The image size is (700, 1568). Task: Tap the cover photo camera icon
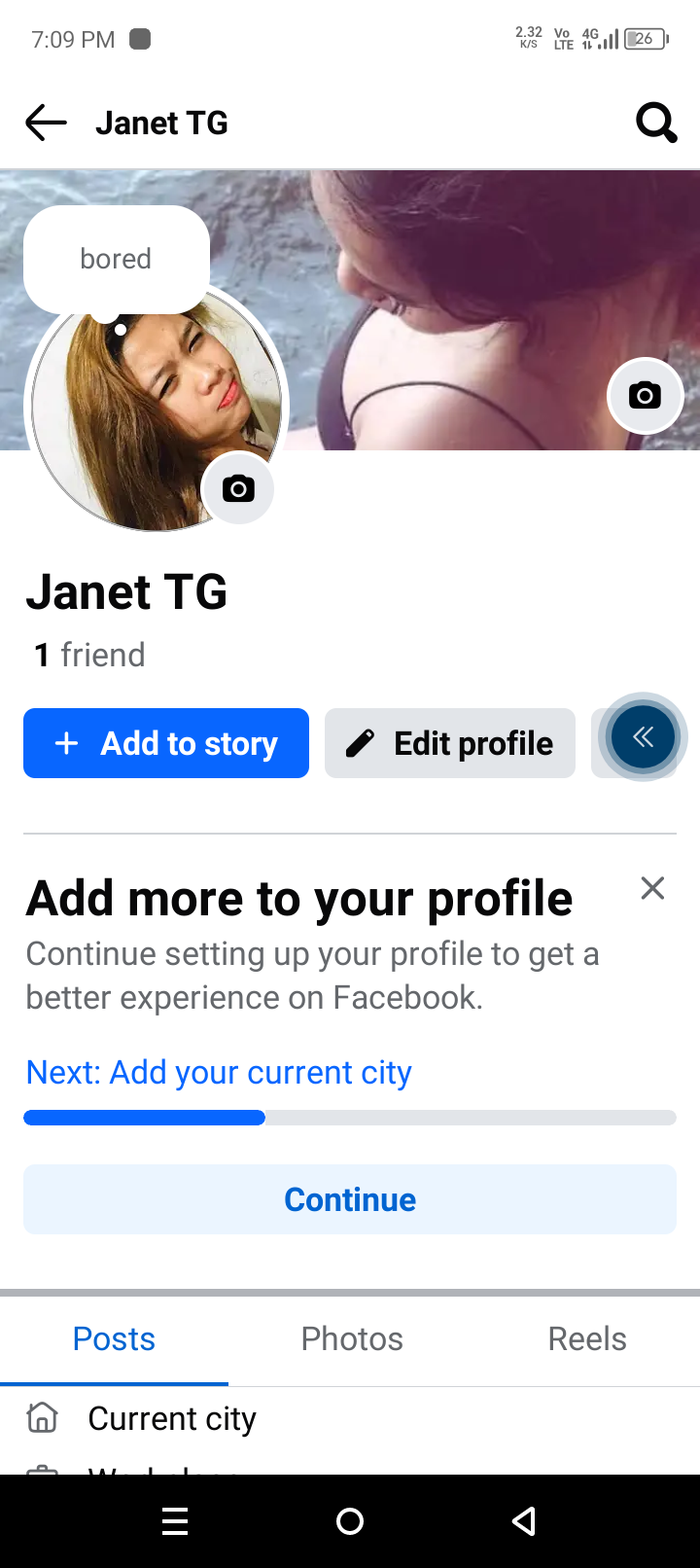(x=645, y=395)
